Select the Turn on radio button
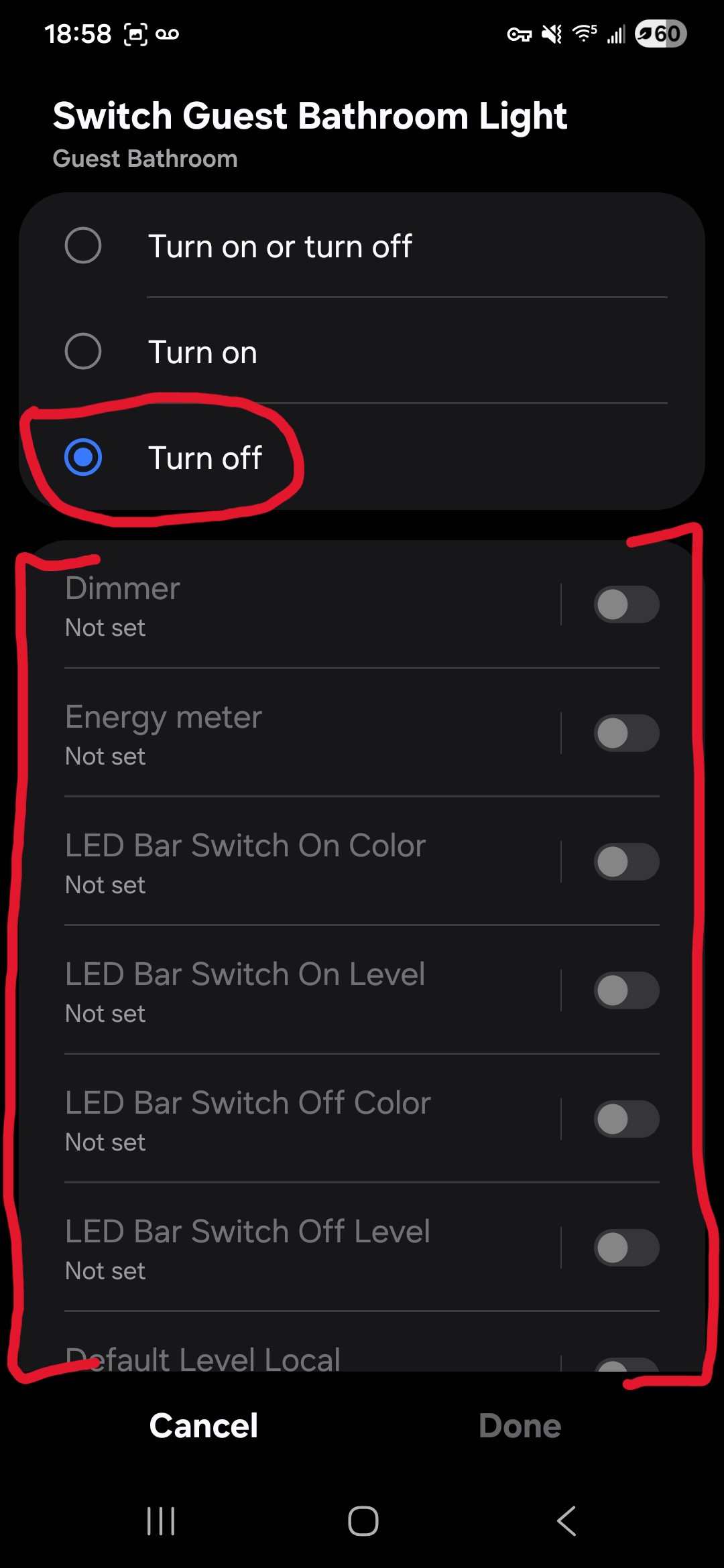724x1568 pixels. coord(83,351)
